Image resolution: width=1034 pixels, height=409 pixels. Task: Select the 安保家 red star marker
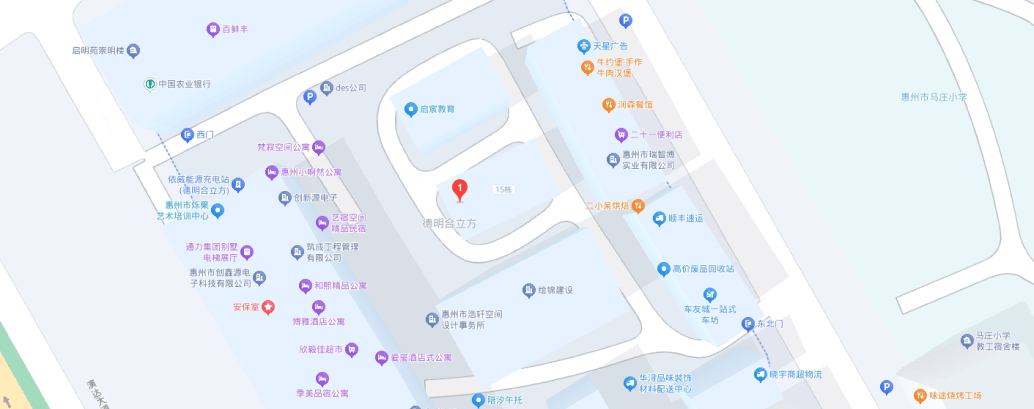click(268, 306)
